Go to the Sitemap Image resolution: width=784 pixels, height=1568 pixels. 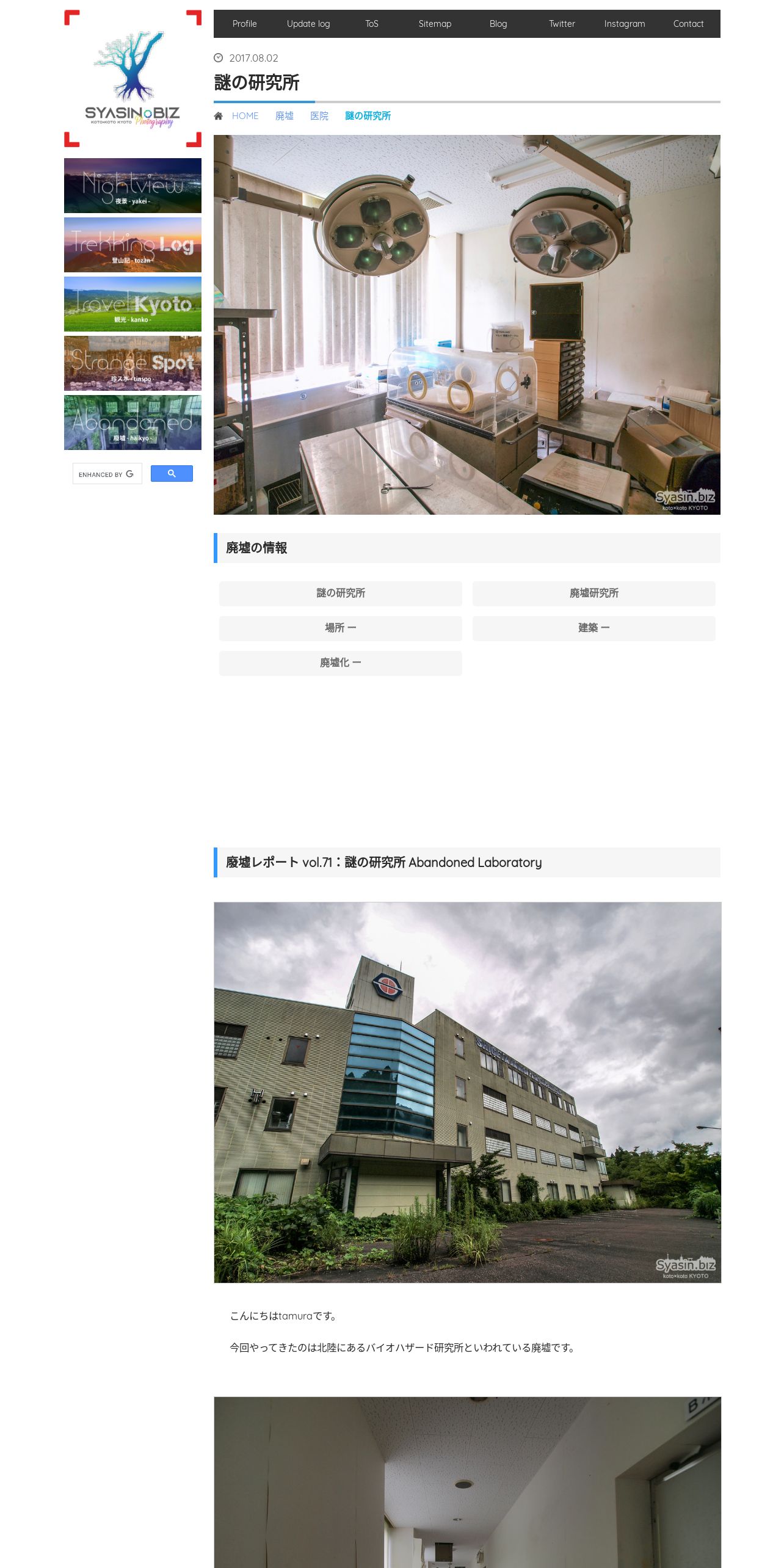coord(435,24)
